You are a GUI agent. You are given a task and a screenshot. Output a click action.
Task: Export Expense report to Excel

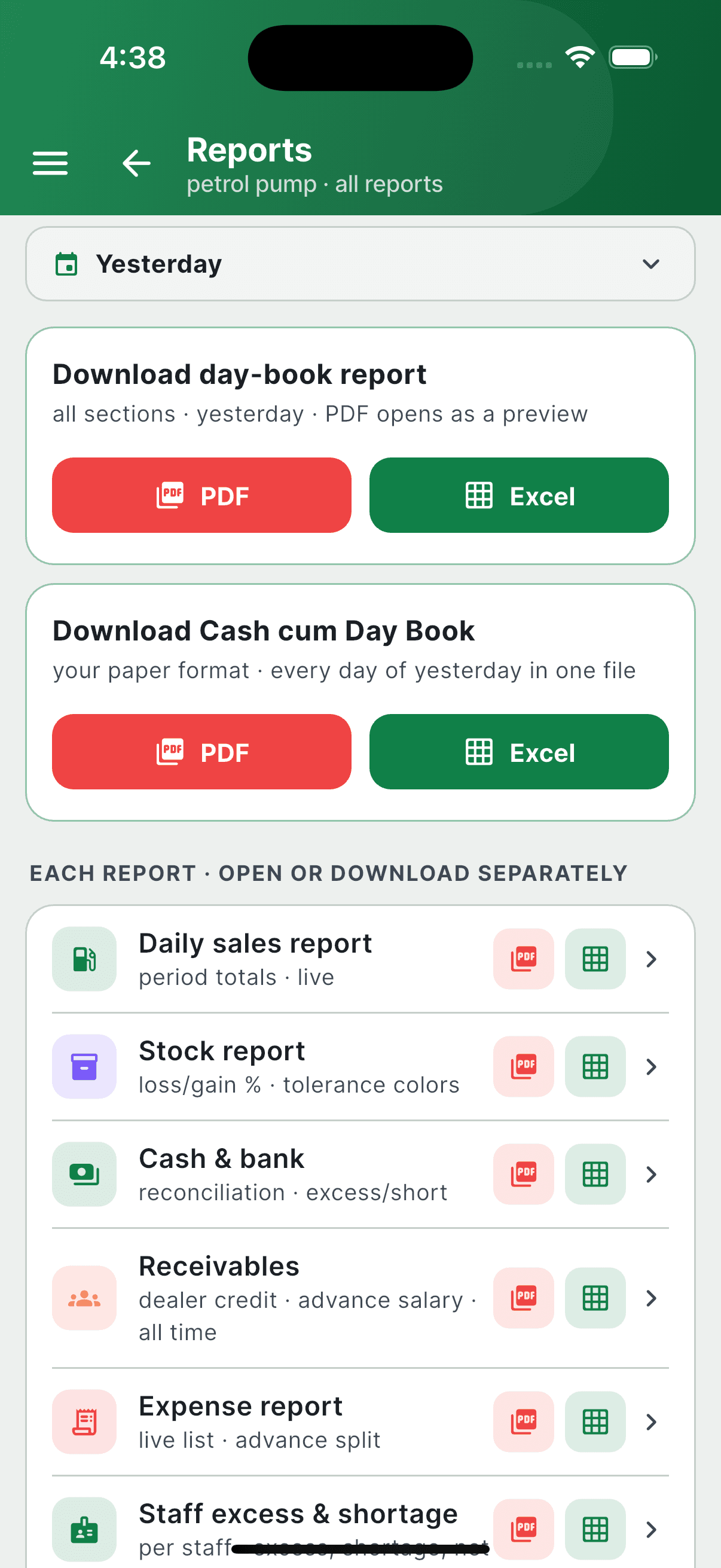[x=595, y=1422]
